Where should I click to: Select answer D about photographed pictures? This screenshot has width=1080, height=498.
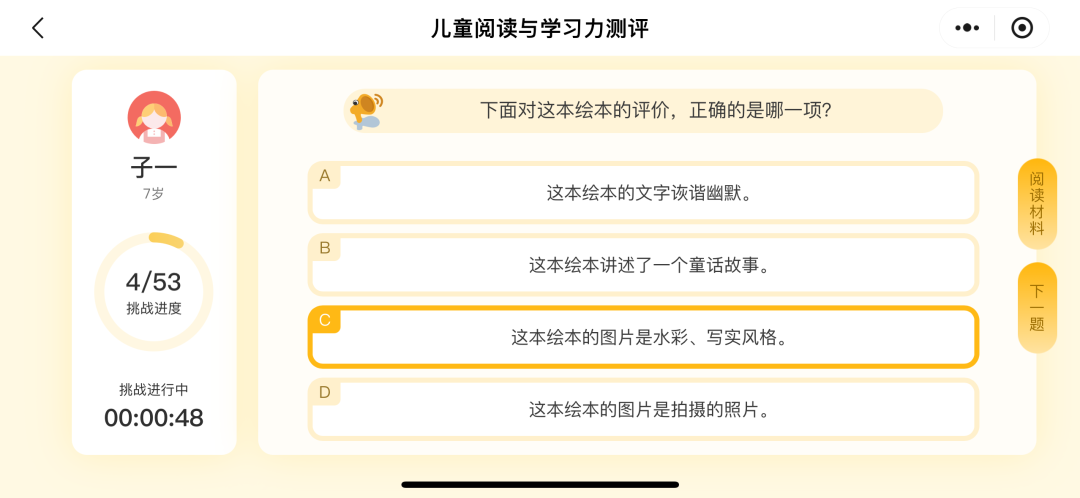[x=643, y=409]
